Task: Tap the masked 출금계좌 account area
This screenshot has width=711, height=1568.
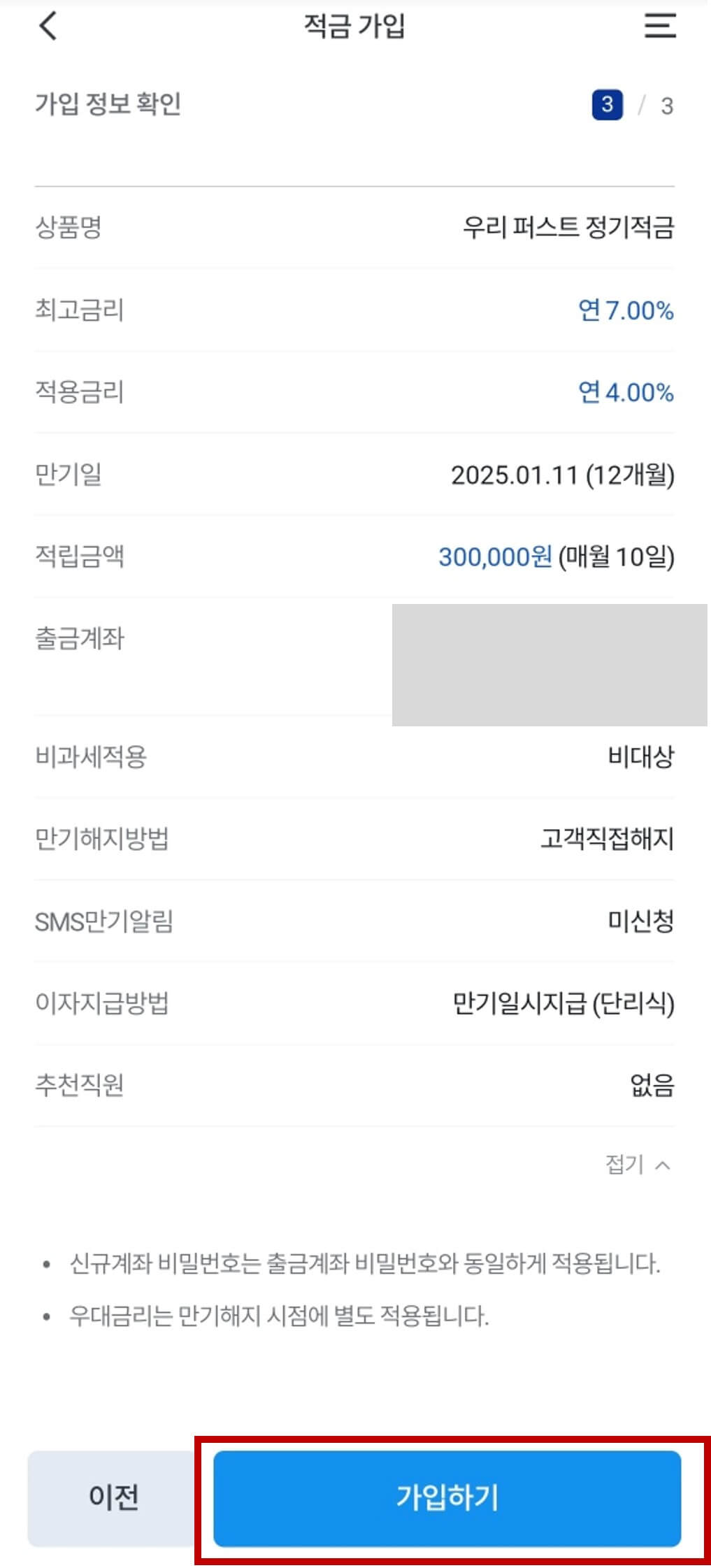Action: click(550, 664)
